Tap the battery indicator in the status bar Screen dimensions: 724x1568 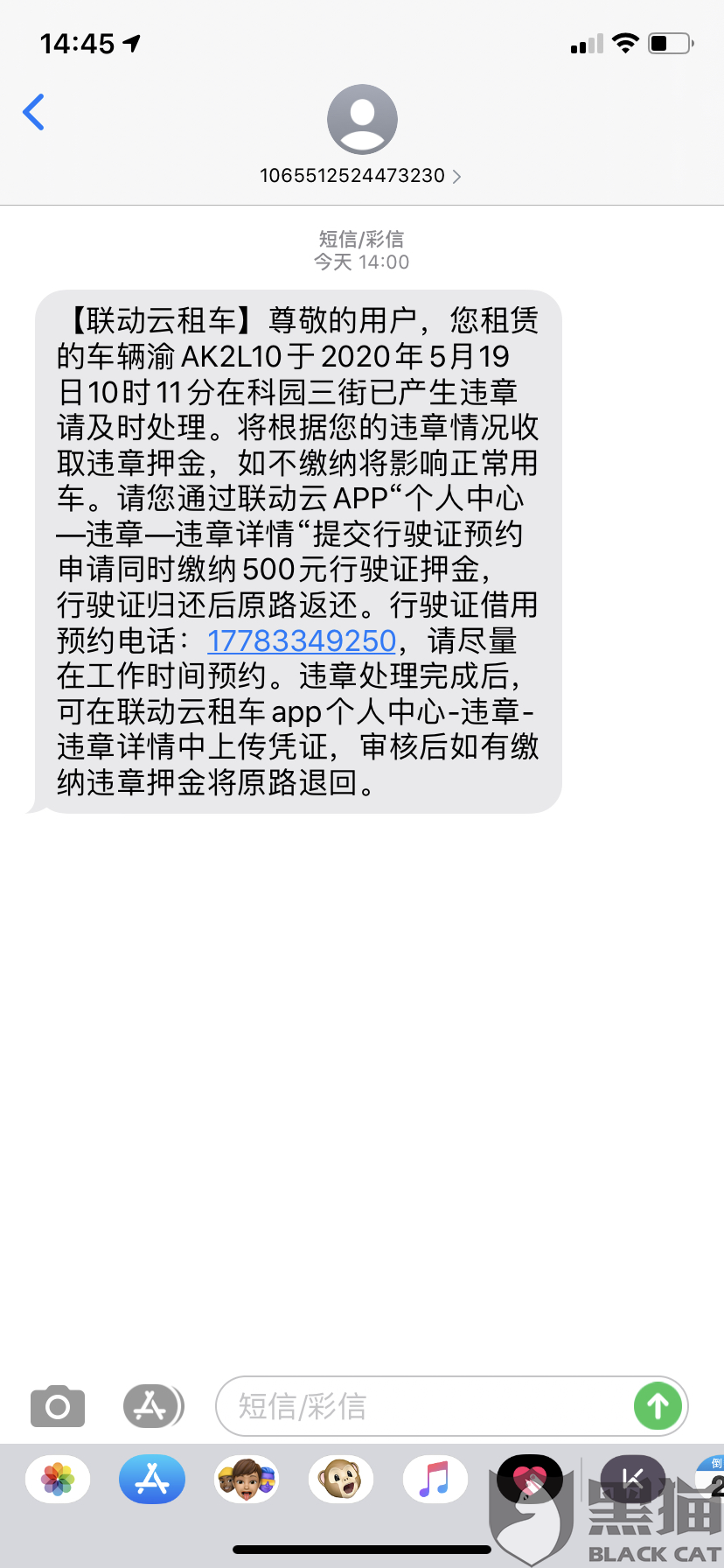point(670,42)
